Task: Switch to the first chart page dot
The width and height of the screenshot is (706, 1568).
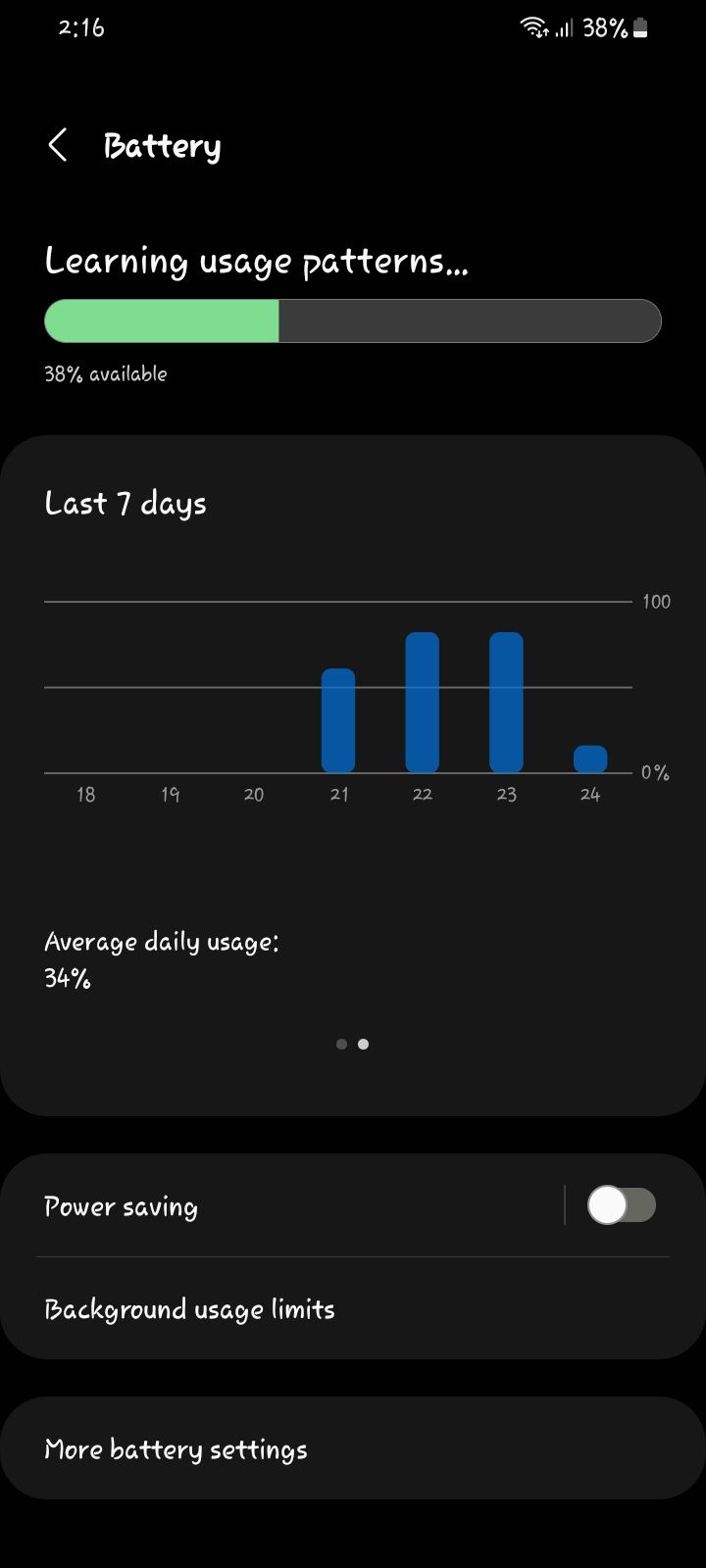Action: pyautogui.click(x=341, y=1044)
